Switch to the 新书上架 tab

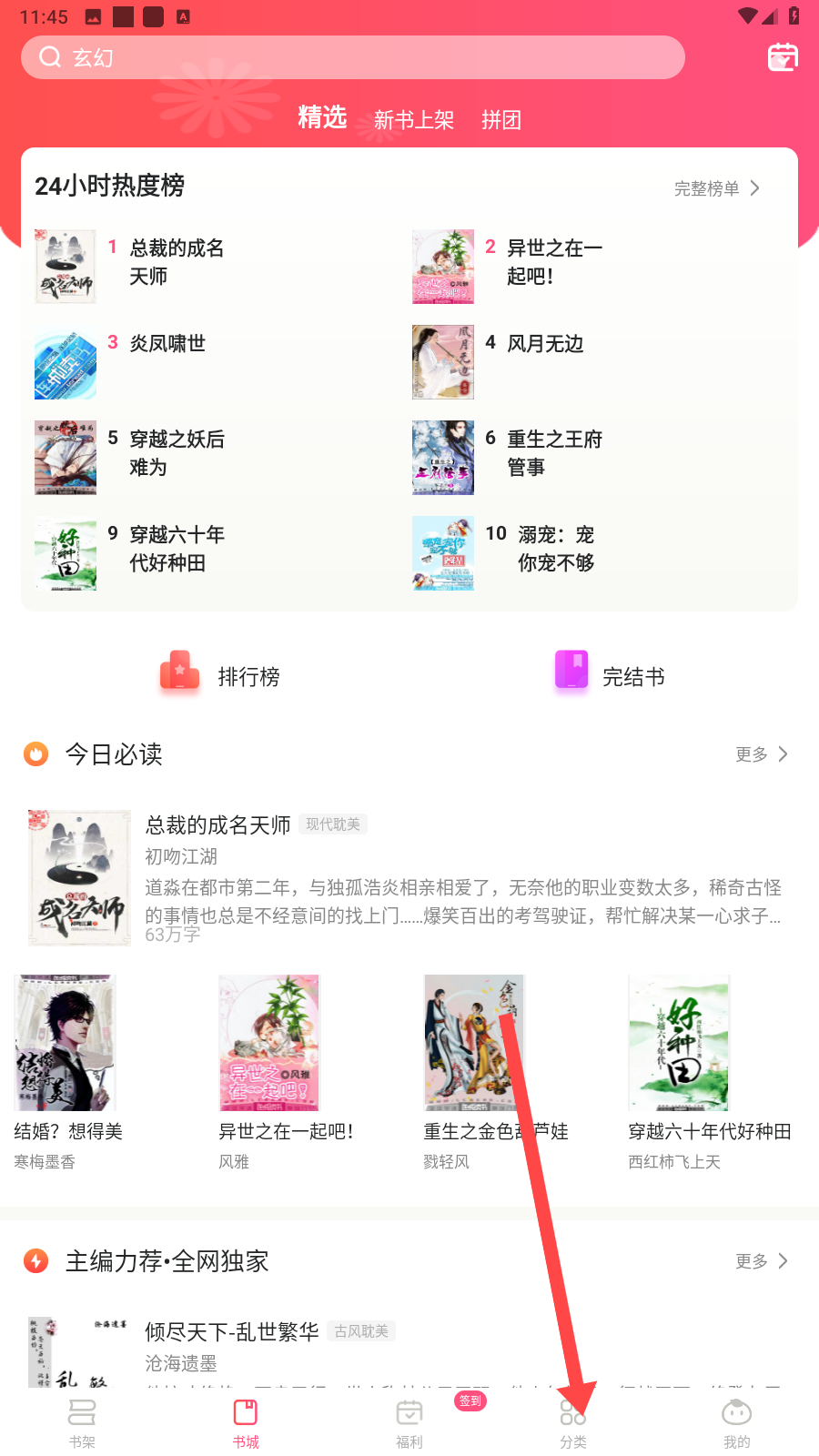[413, 119]
